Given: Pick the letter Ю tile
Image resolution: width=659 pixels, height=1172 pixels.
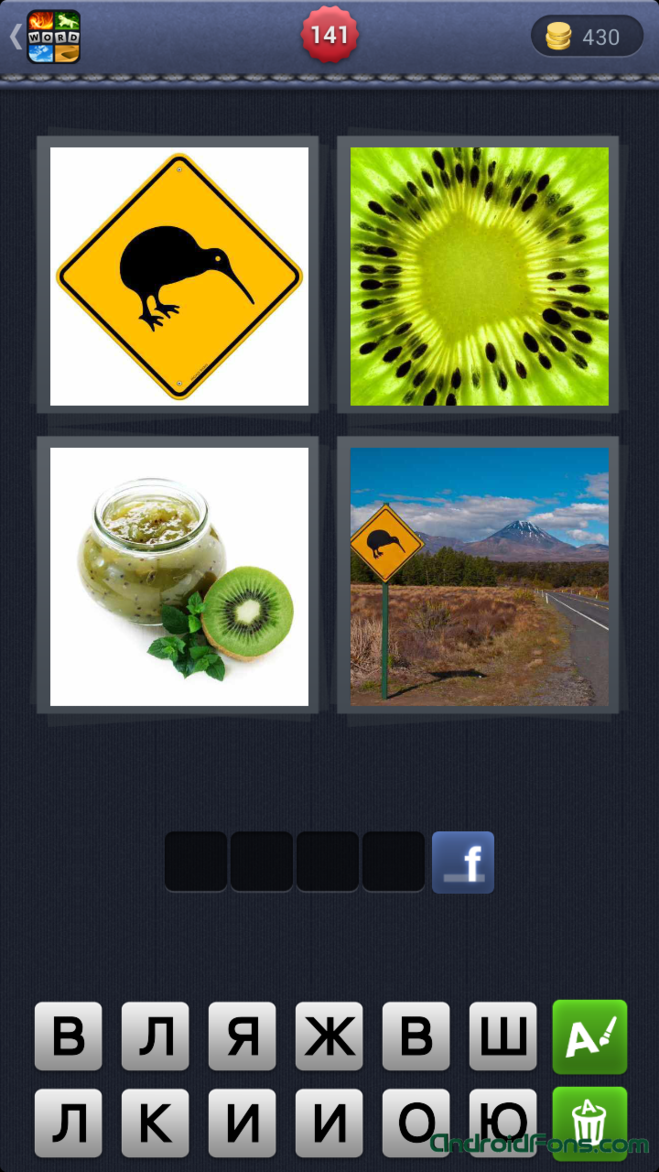Looking at the screenshot, I should pyautogui.click(x=502, y=1123).
